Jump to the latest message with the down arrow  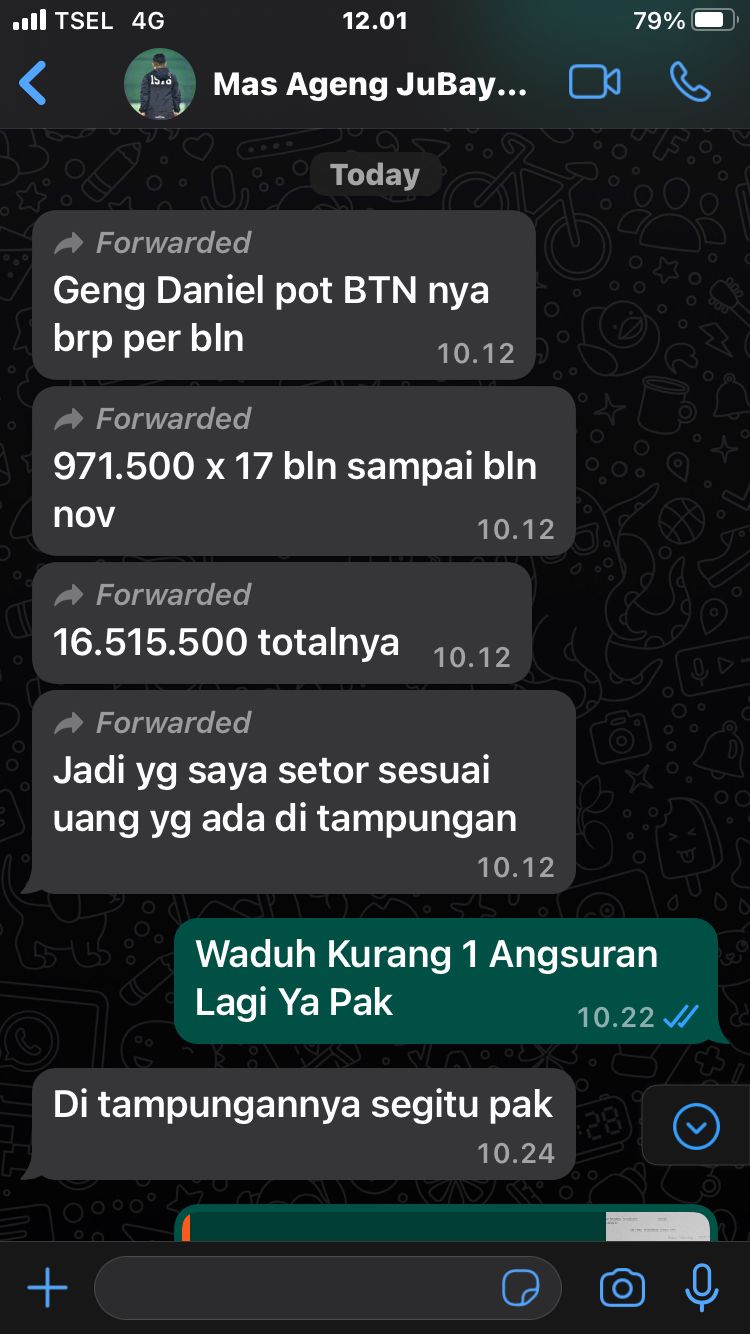coord(696,1127)
